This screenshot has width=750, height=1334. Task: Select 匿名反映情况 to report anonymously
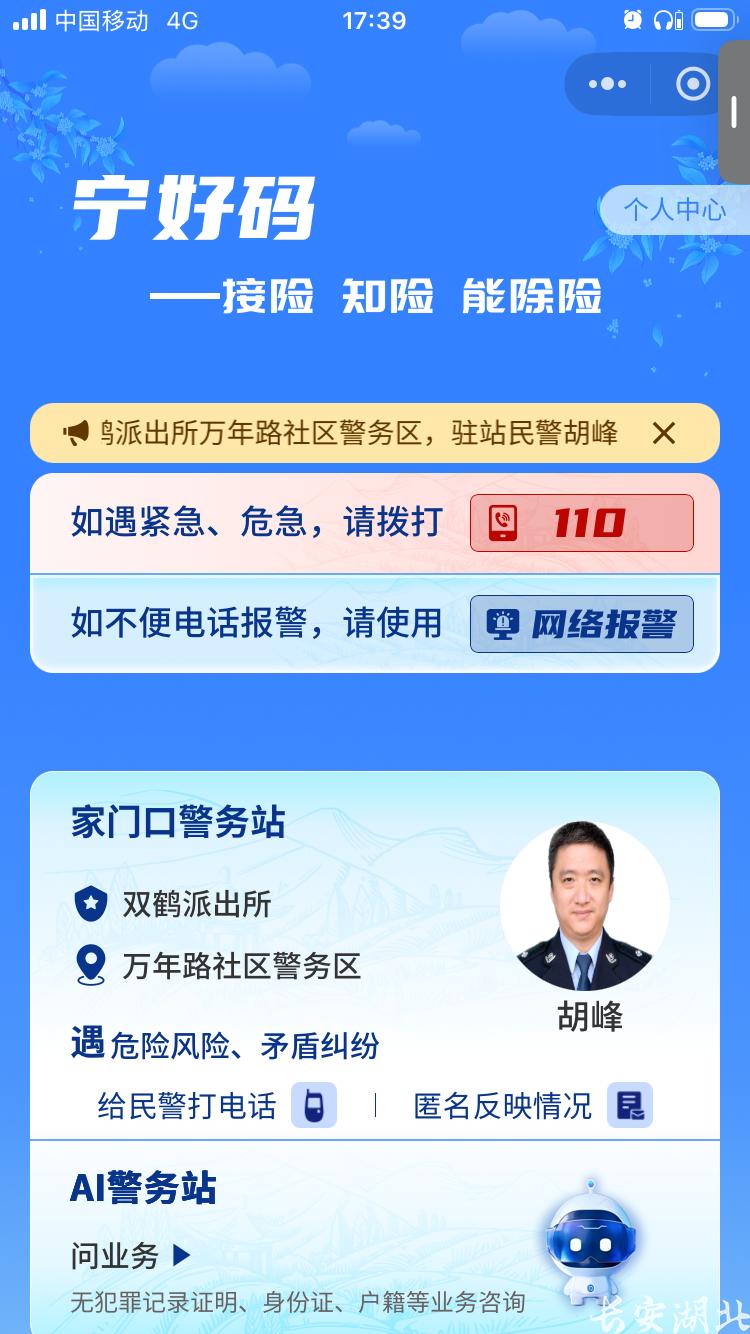pos(532,1106)
